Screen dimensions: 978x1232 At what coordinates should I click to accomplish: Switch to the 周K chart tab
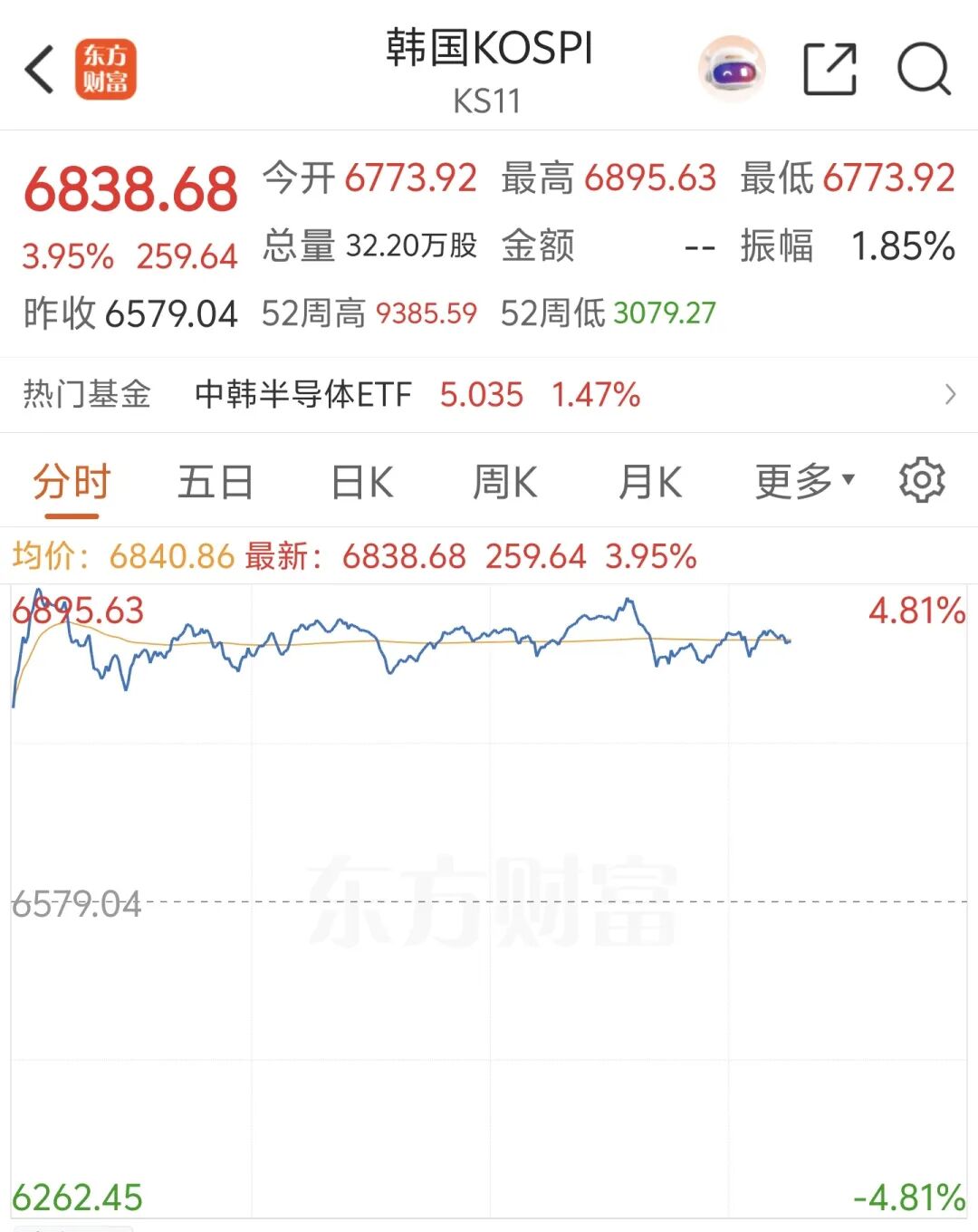coord(505,482)
